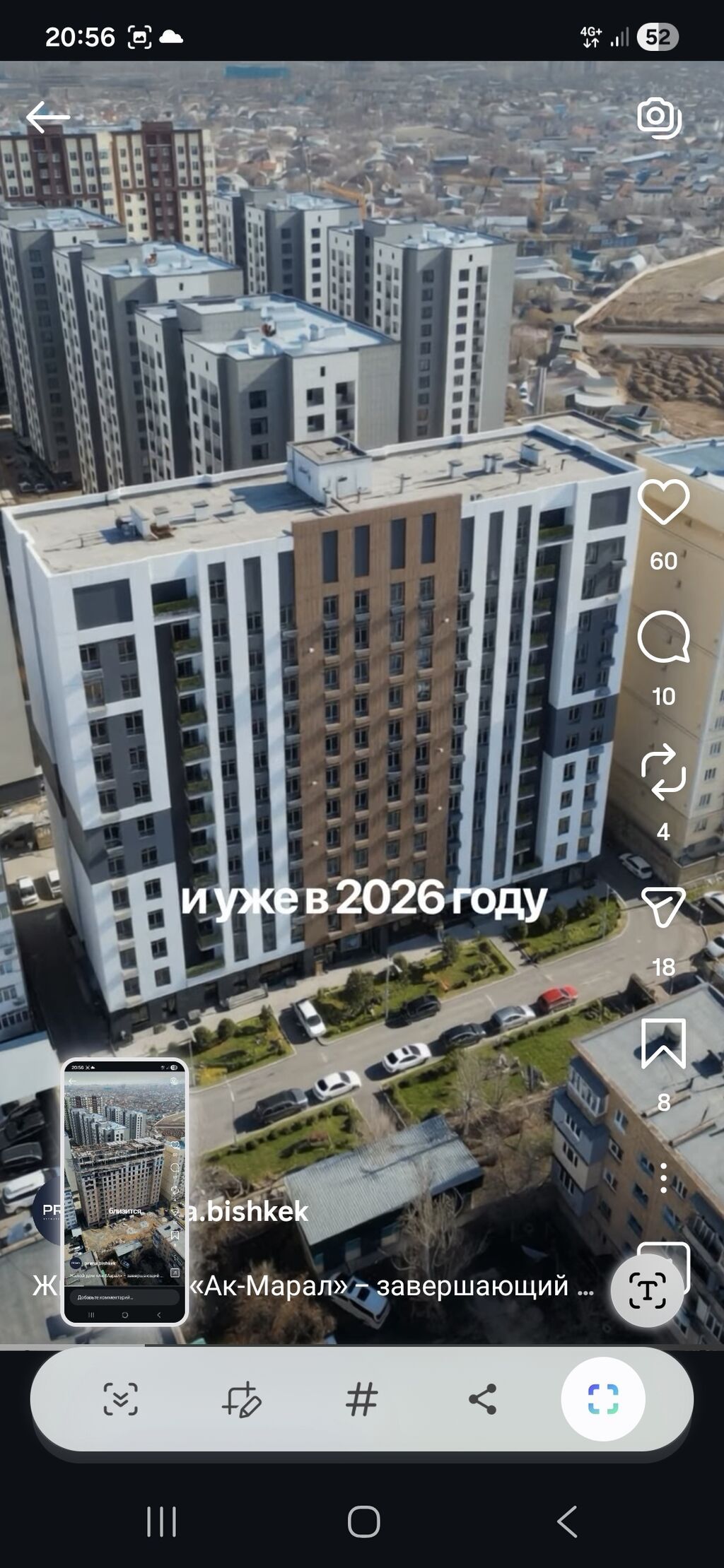This screenshot has width=724, height=1568.
Task: Activate the smart select frame button
Action: 602,1399
